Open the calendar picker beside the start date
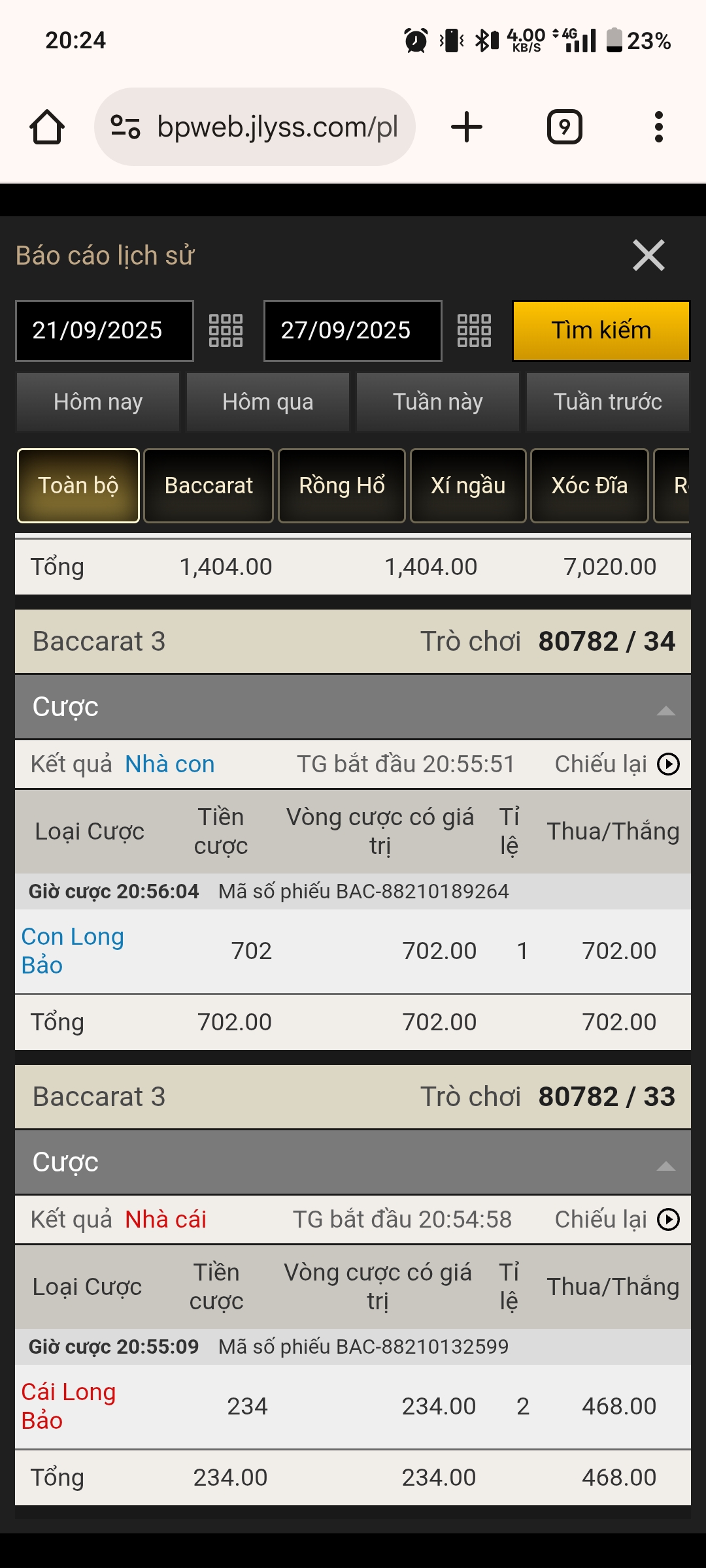Image resolution: width=706 pixels, height=1568 pixels. (x=226, y=331)
